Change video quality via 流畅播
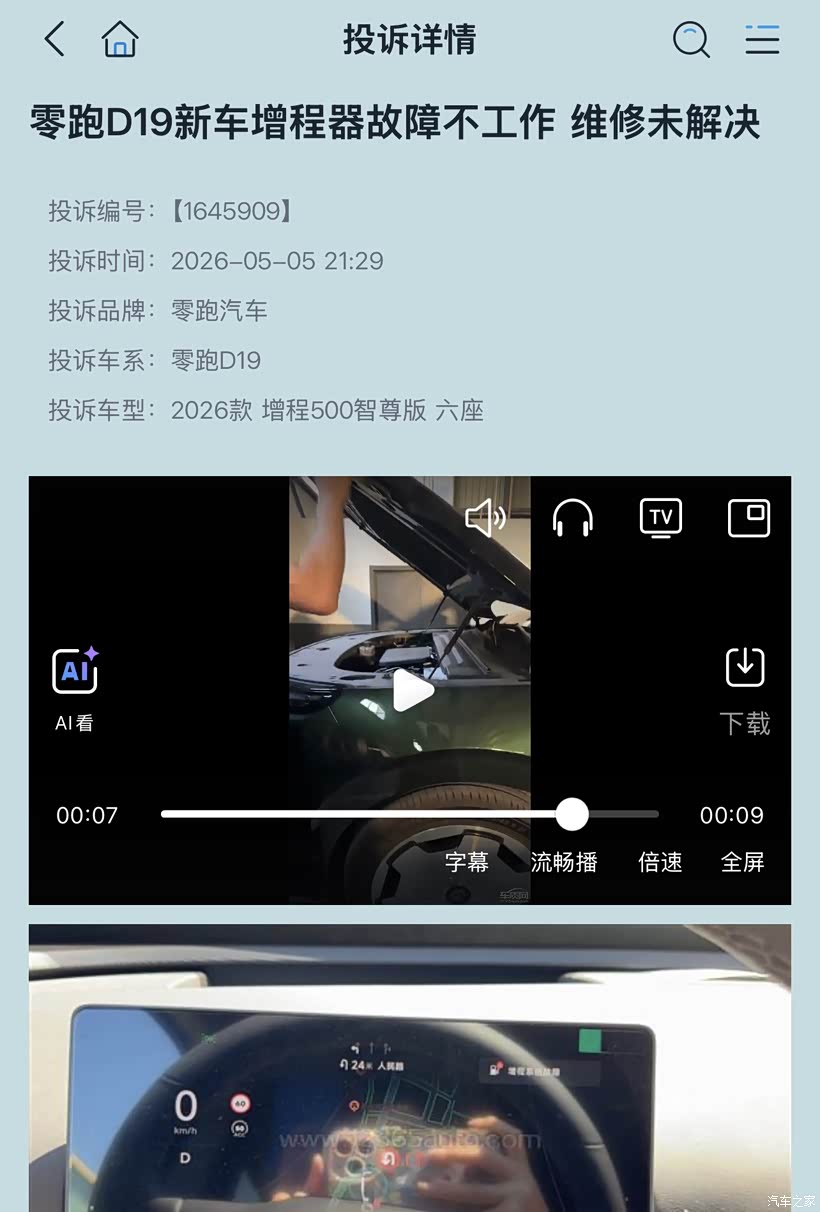Viewport: 820px width, 1212px height. (564, 862)
